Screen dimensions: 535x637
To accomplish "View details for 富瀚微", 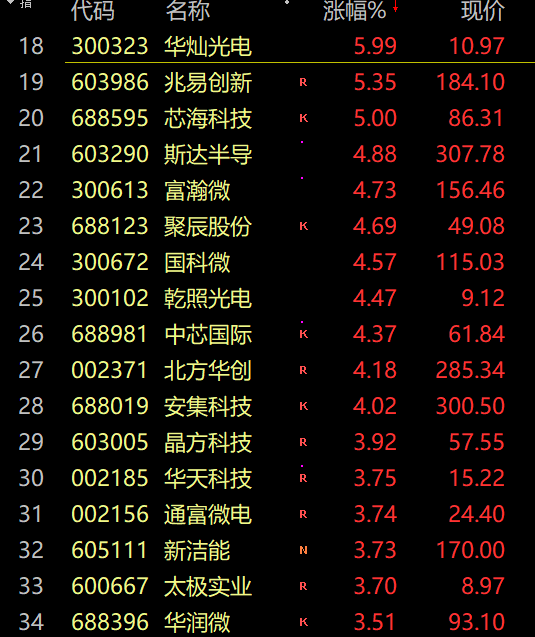I will tap(267, 190).
